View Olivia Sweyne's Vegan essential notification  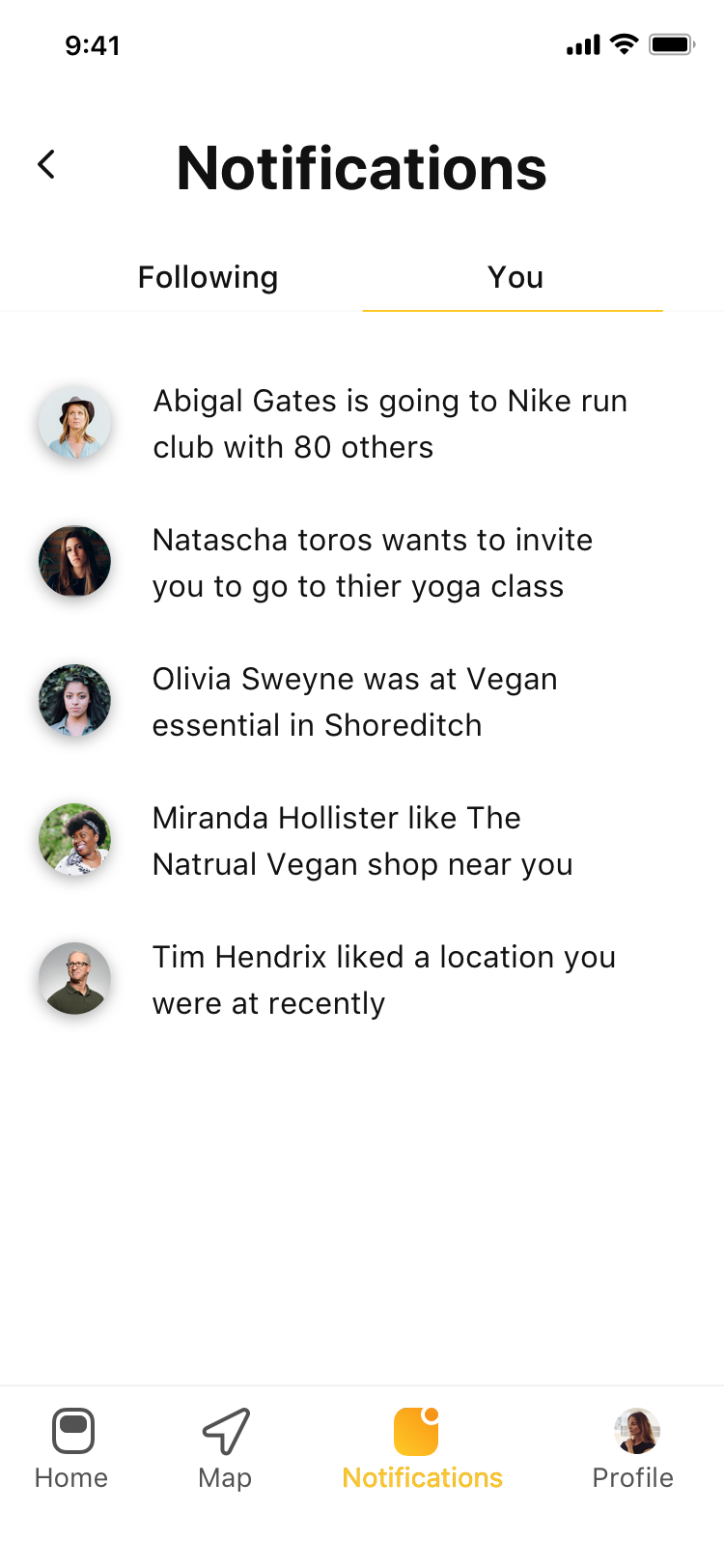(362, 702)
